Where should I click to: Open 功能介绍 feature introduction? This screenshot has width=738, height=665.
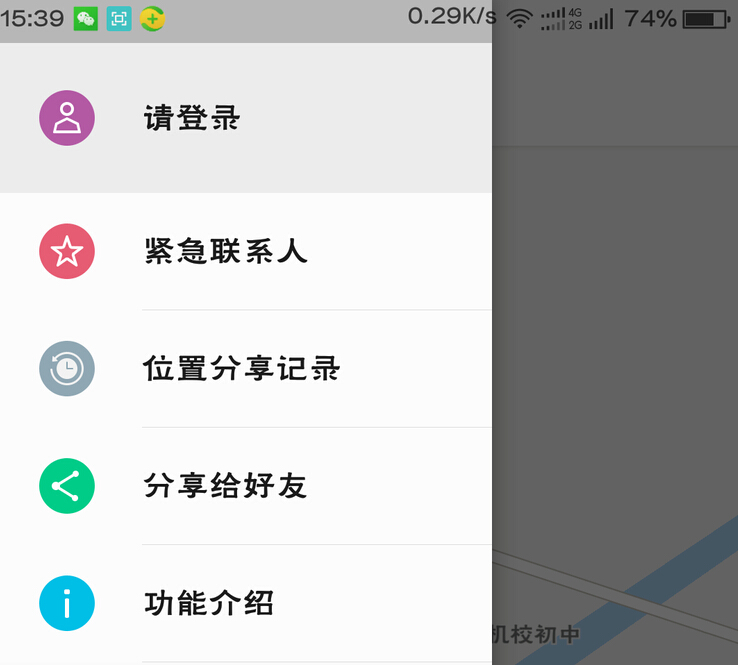[x=209, y=604]
